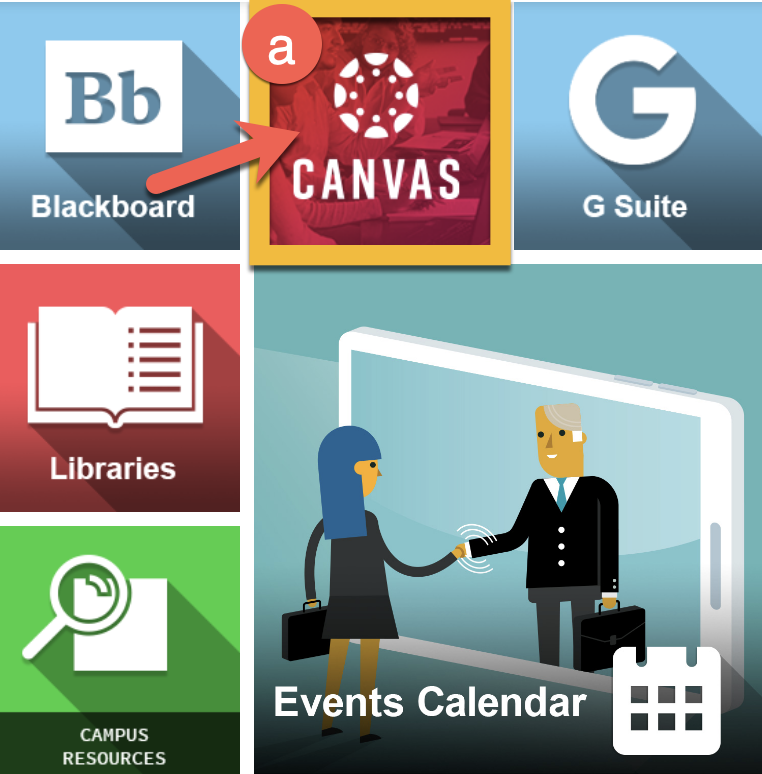Select the Libraries tile
Image resolution: width=762 pixels, height=774 pixels.
pos(115,390)
